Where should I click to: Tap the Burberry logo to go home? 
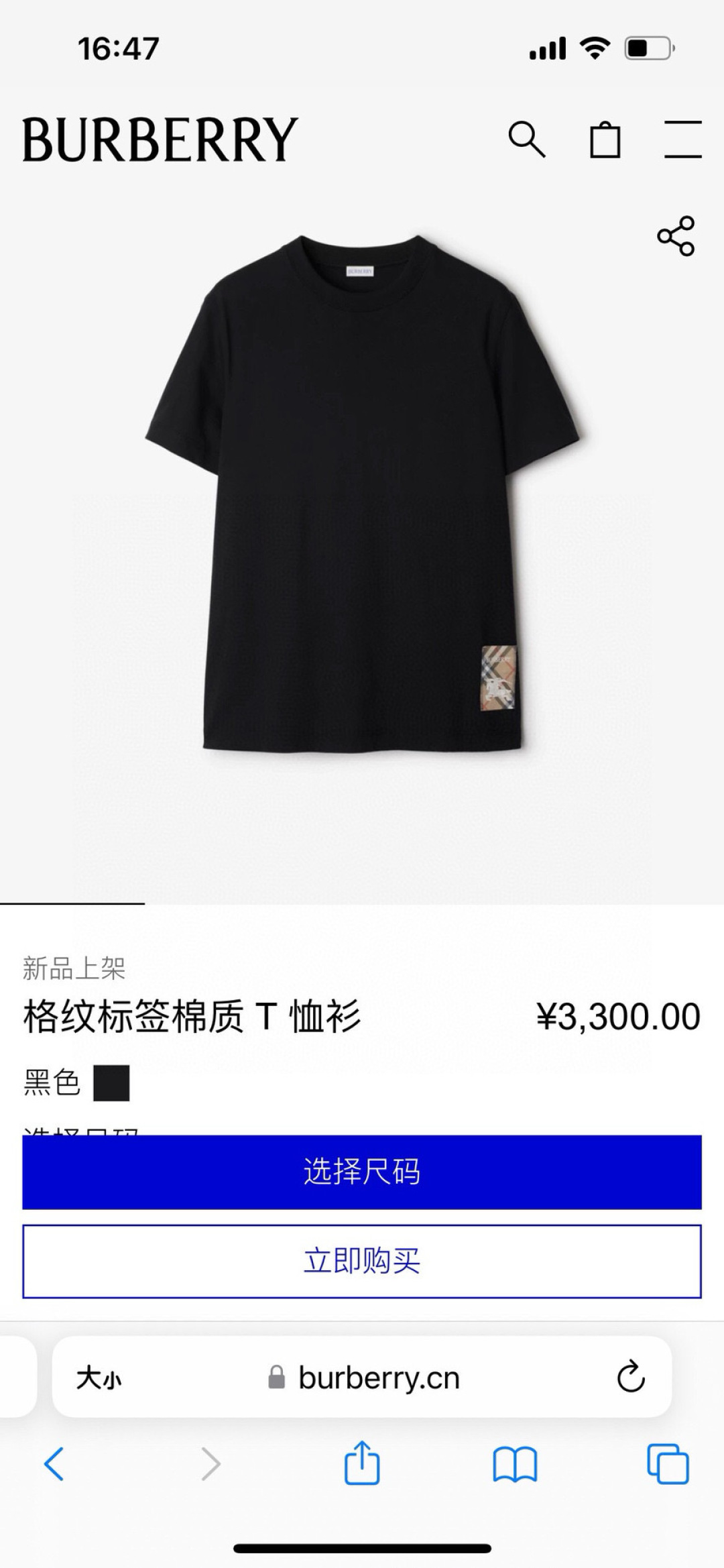coord(160,139)
